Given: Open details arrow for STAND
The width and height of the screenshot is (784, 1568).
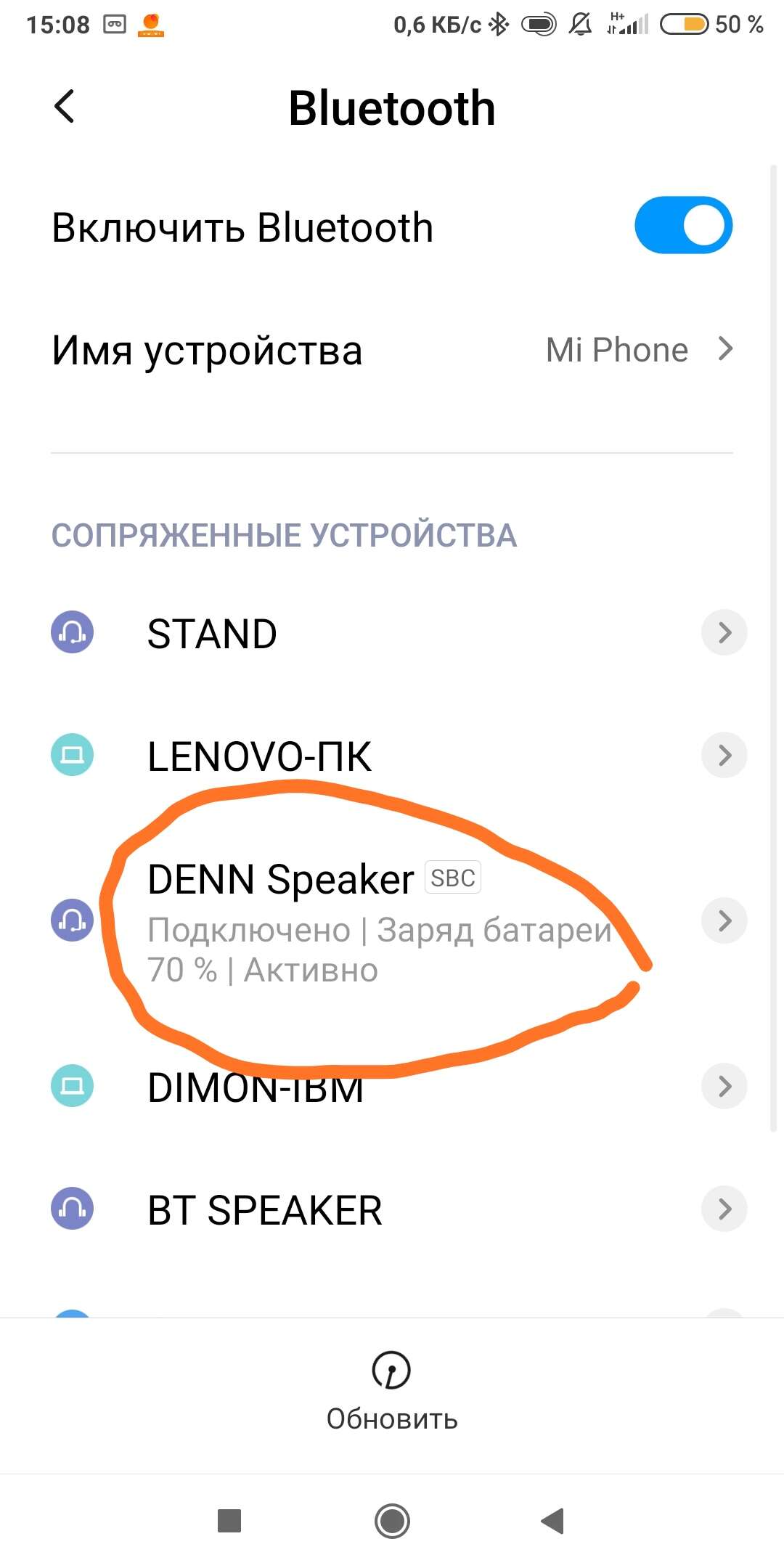Looking at the screenshot, I should 724,633.
